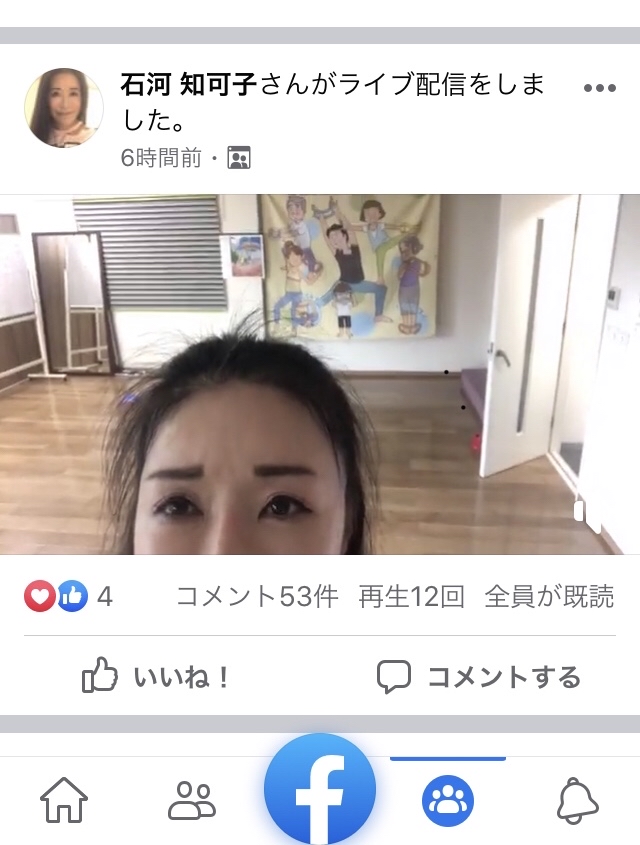
Task: Unmute the video sound icon
Action: point(587,514)
